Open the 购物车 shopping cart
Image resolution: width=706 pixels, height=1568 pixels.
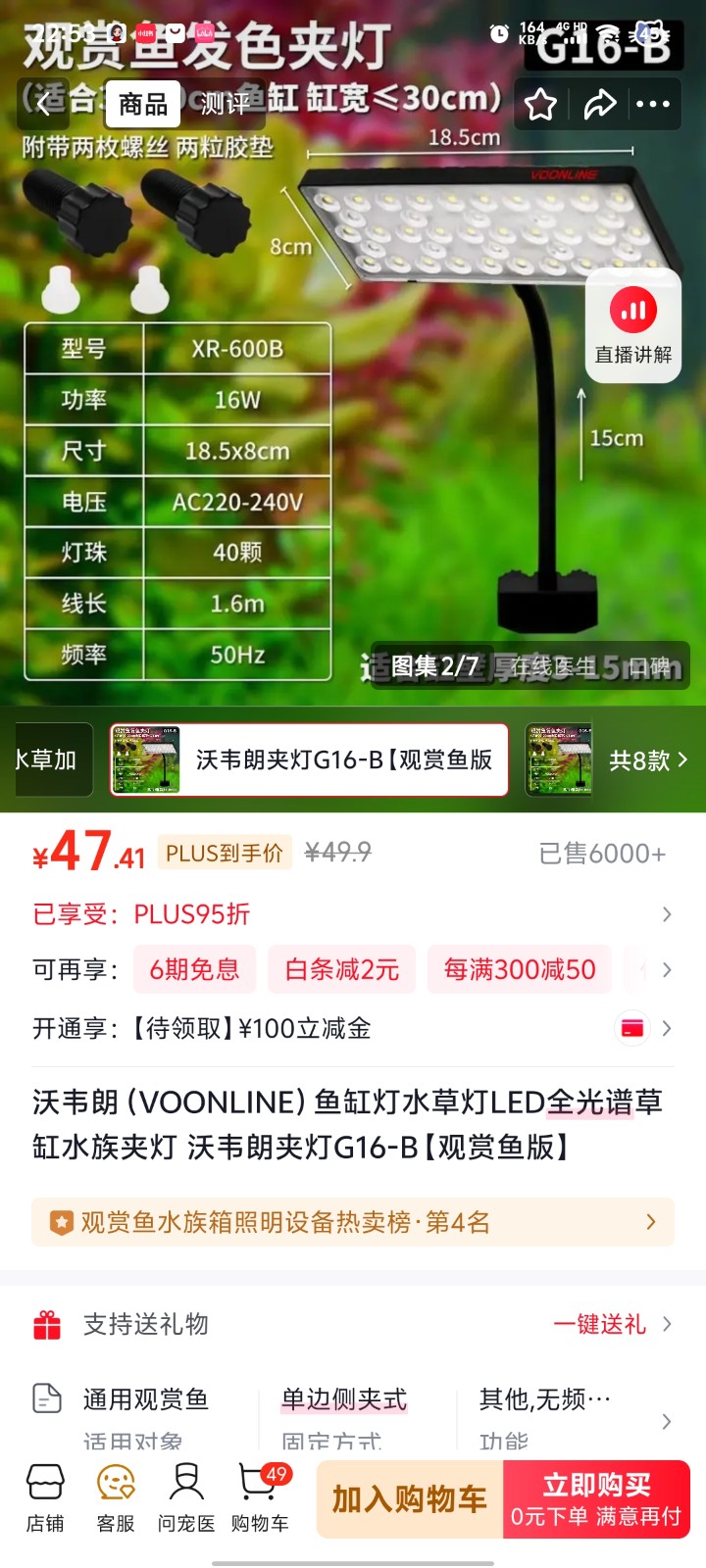pyautogui.click(x=260, y=1497)
